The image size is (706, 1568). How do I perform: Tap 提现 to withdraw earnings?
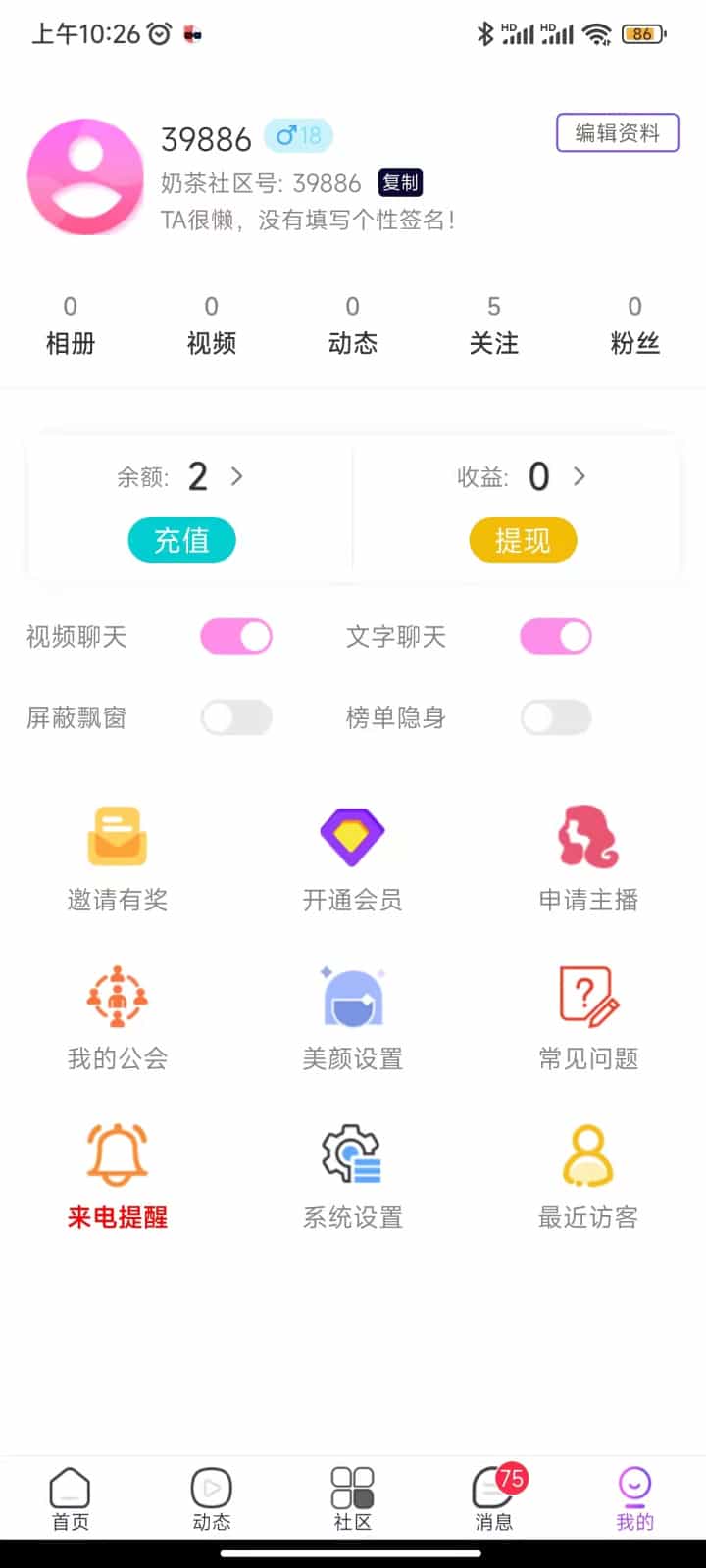[523, 540]
